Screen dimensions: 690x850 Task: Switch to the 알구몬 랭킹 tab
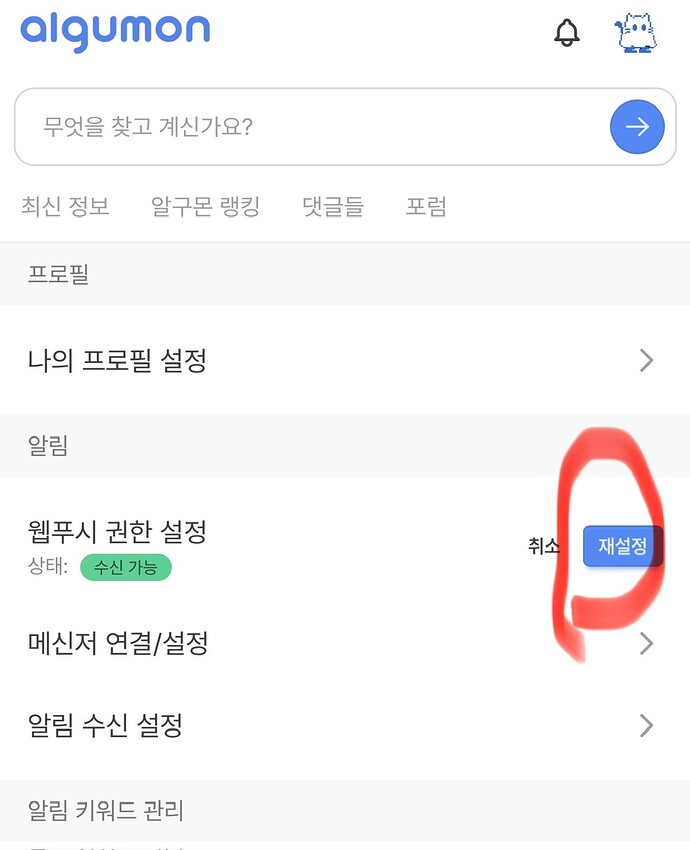click(205, 207)
